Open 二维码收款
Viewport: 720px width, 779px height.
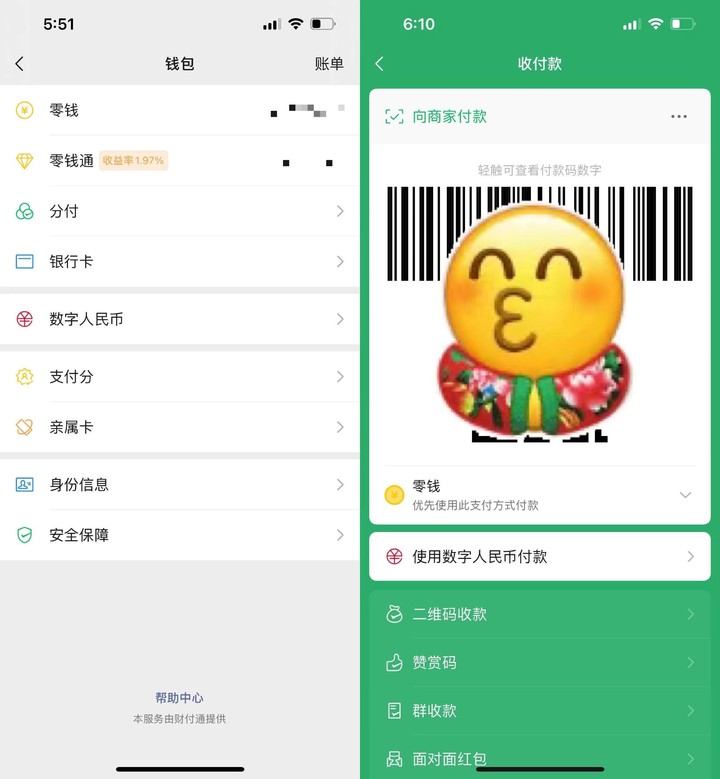540,614
